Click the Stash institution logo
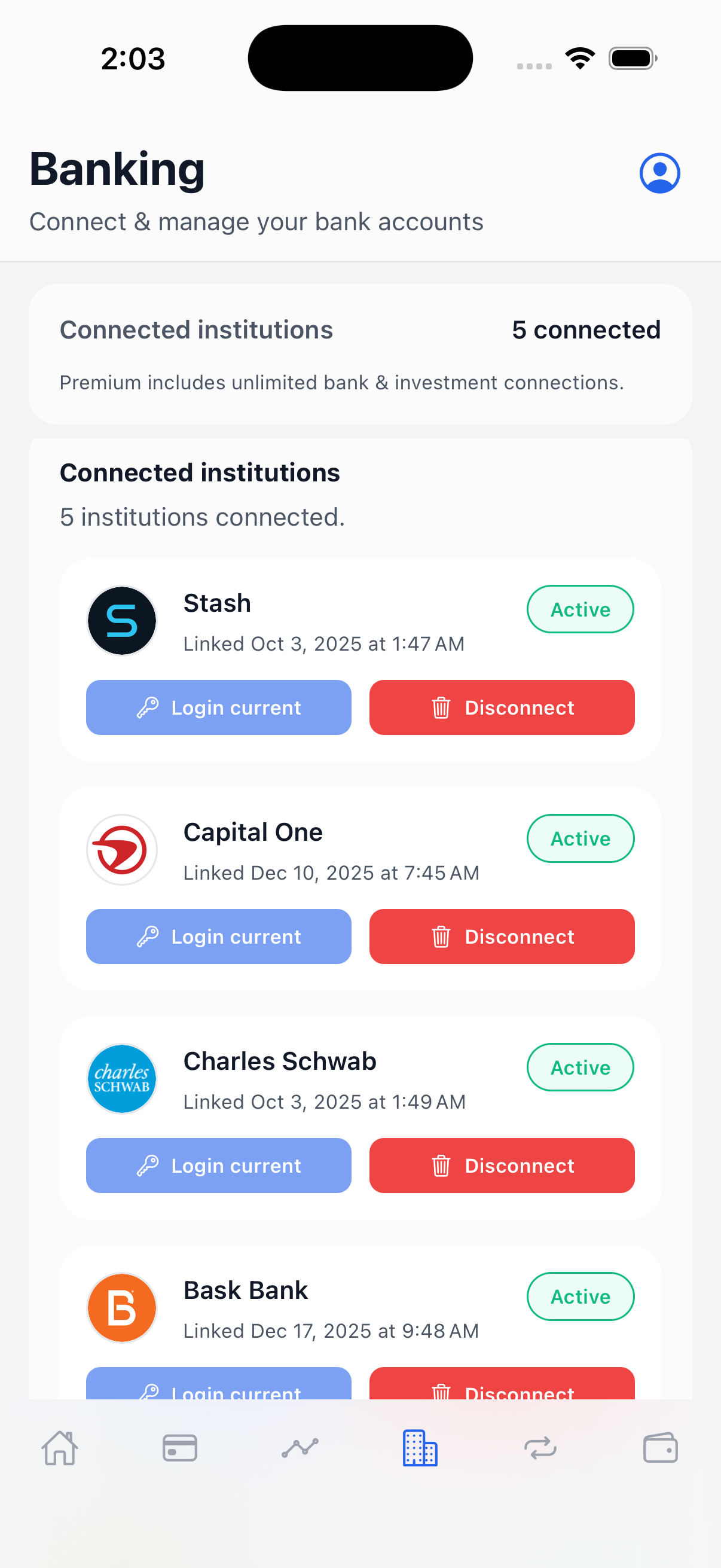The width and height of the screenshot is (721, 1568). pyautogui.click(x=122, y=621)
